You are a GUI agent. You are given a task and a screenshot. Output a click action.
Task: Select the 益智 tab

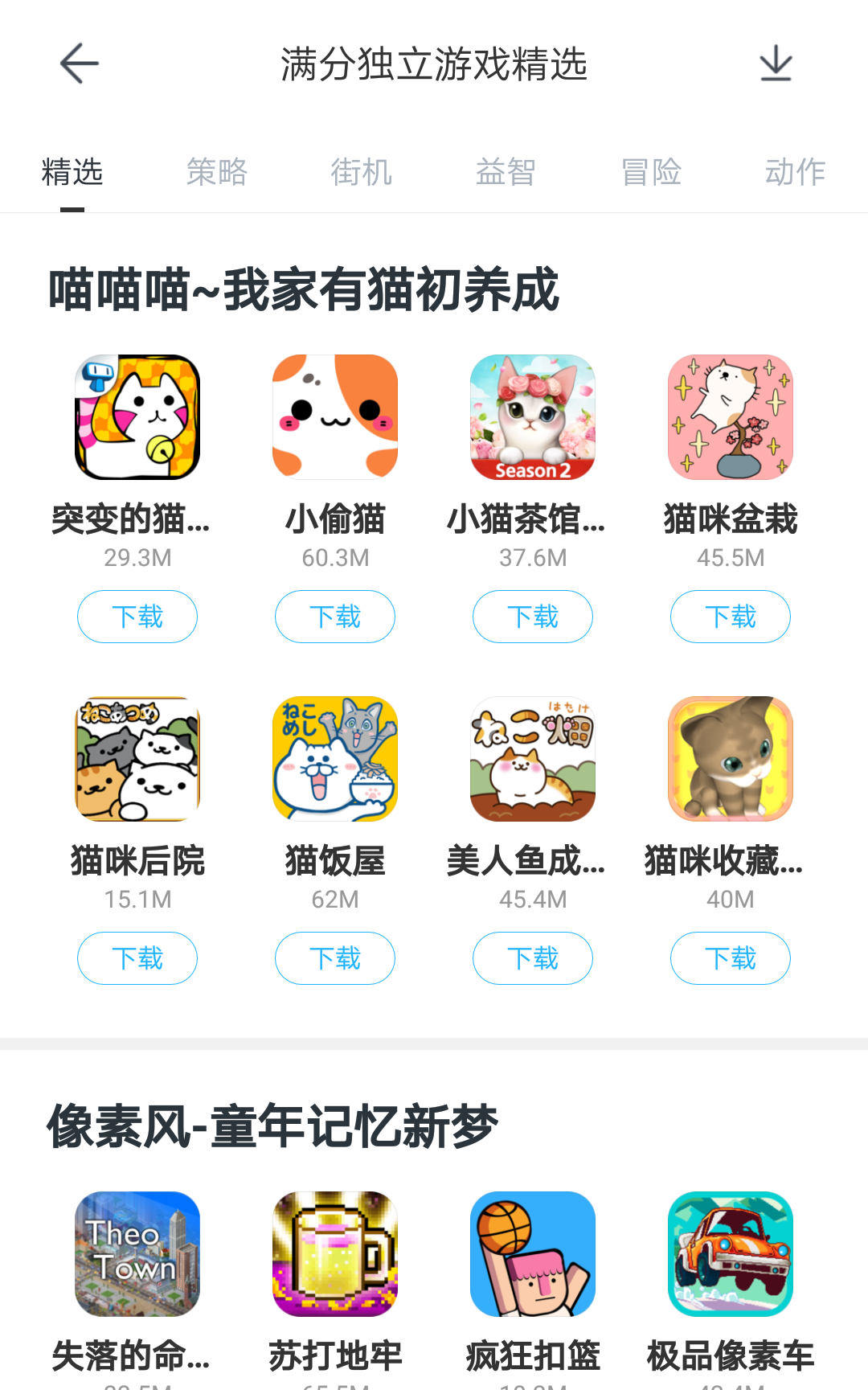click(506, 172)
